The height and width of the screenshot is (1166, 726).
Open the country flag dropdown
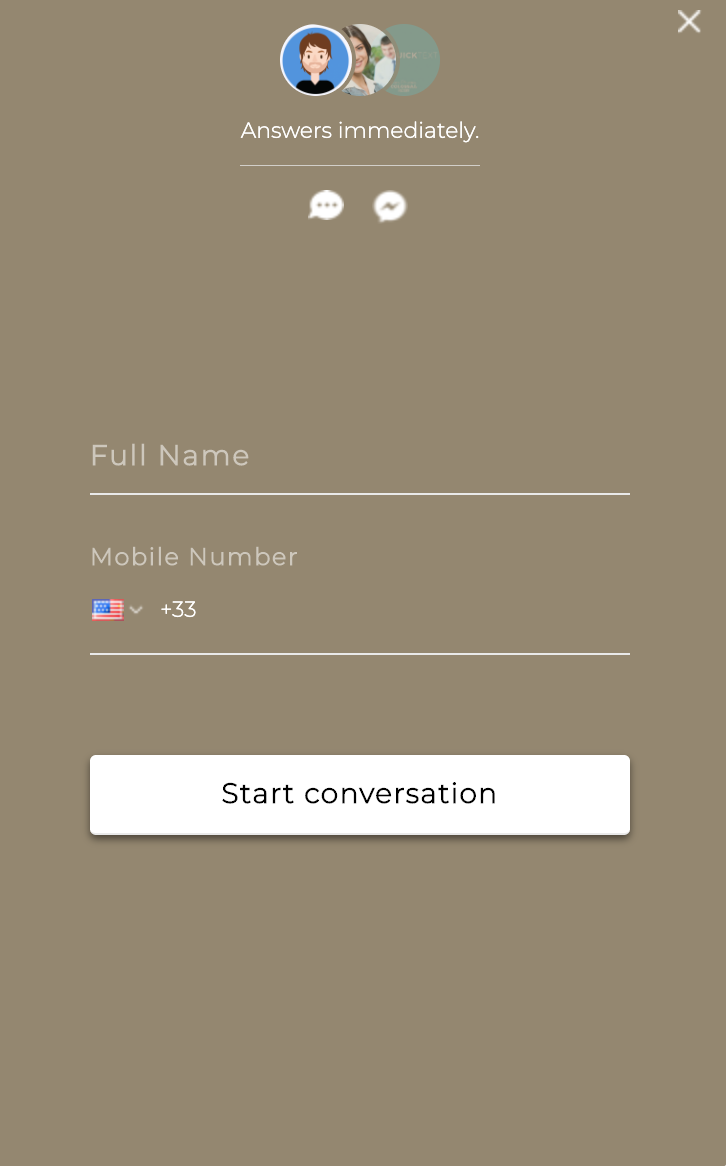tap(118, 610)
